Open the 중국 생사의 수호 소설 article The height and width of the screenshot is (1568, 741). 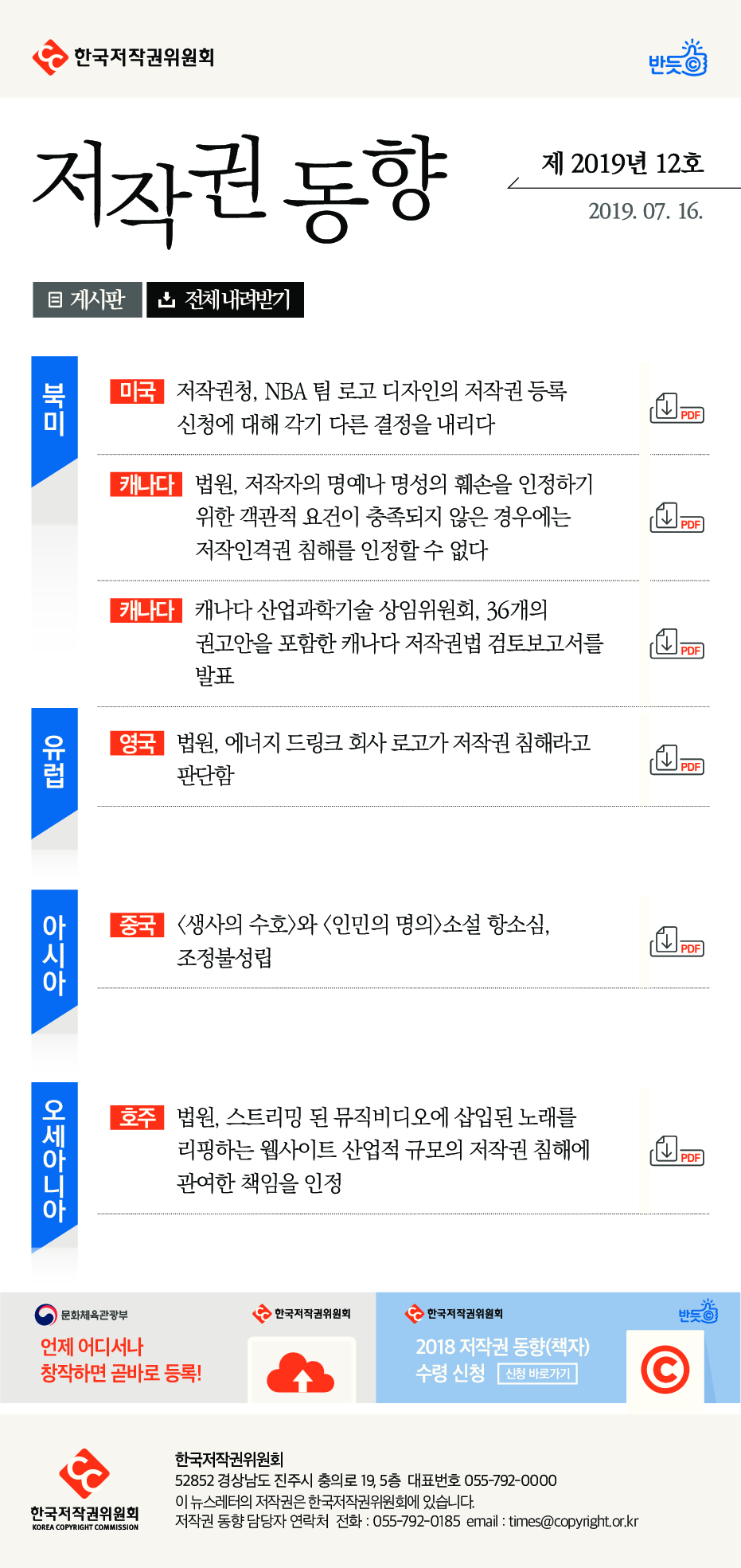pyautogui.click(x=362, y=940)
